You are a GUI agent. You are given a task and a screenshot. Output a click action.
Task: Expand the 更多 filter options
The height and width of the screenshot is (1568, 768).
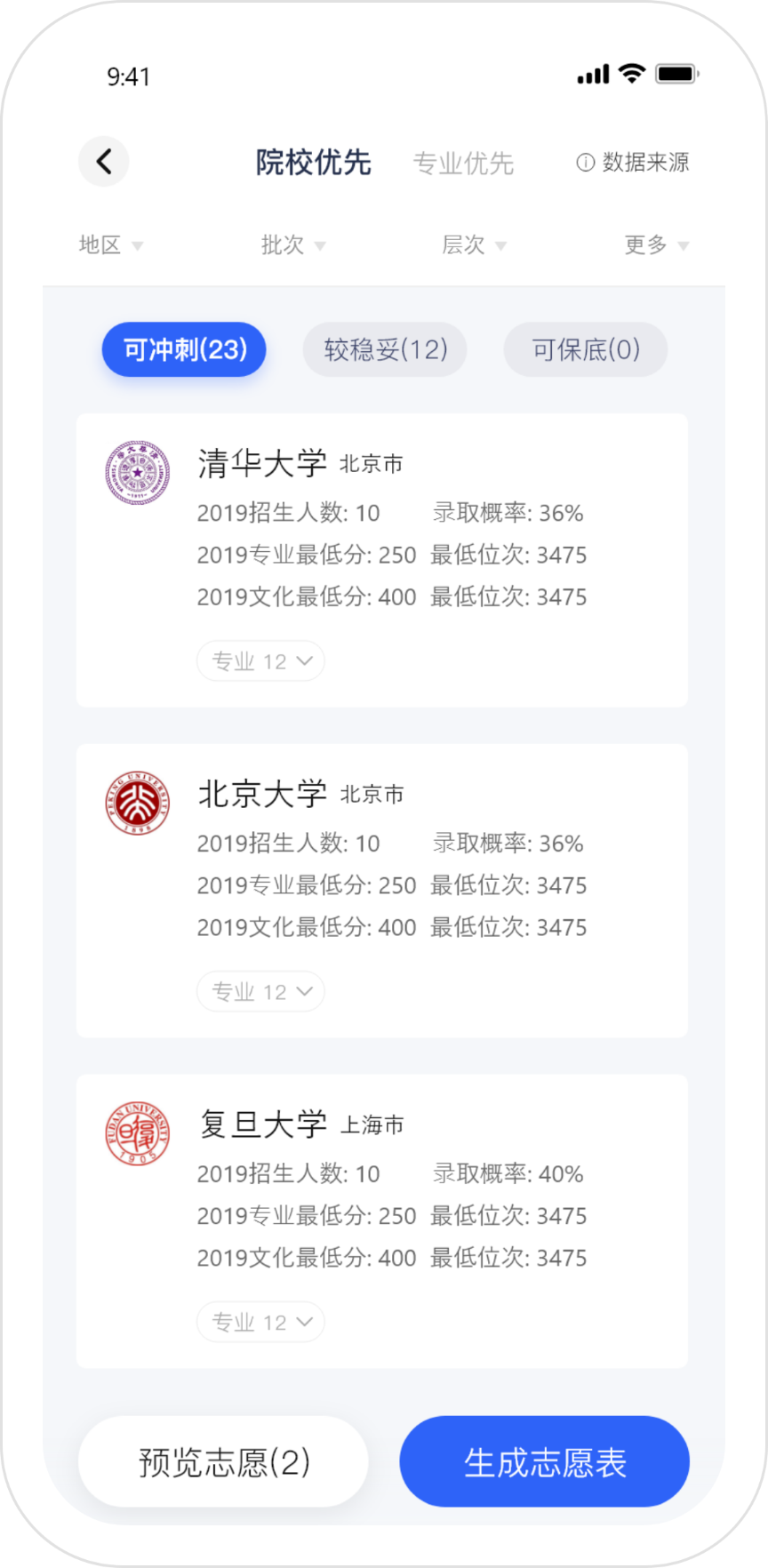657,244
